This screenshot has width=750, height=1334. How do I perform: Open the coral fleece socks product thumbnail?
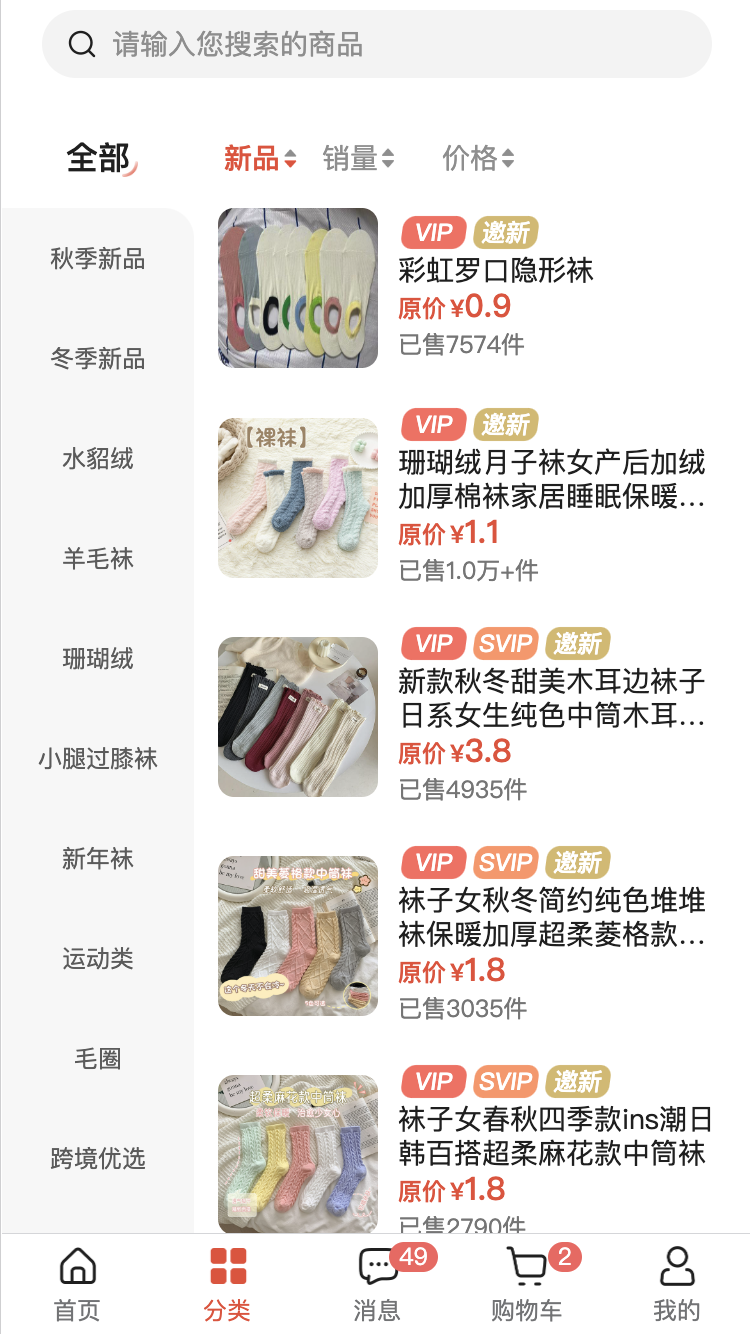click(x=297, y=497)
